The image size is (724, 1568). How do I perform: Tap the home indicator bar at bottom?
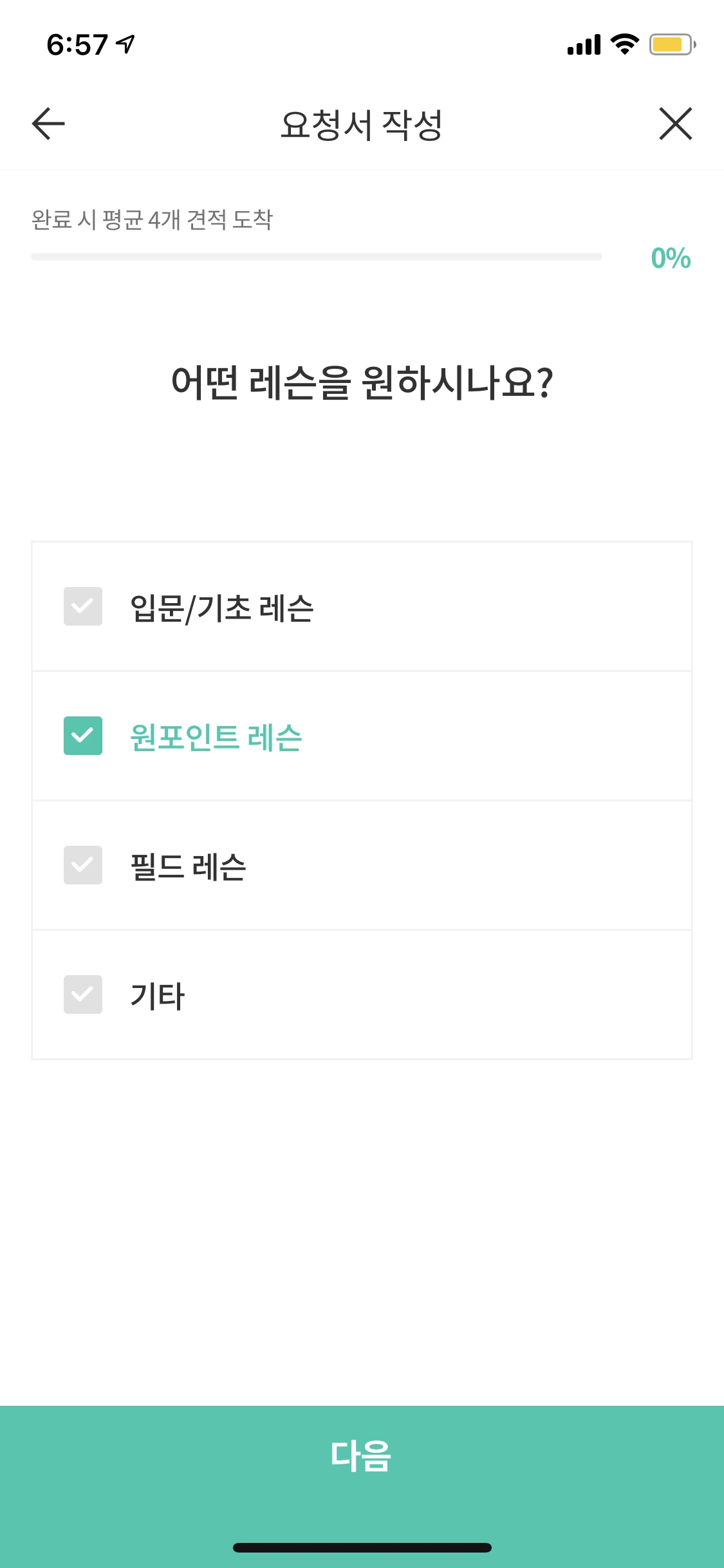(x=362, y=1546)
